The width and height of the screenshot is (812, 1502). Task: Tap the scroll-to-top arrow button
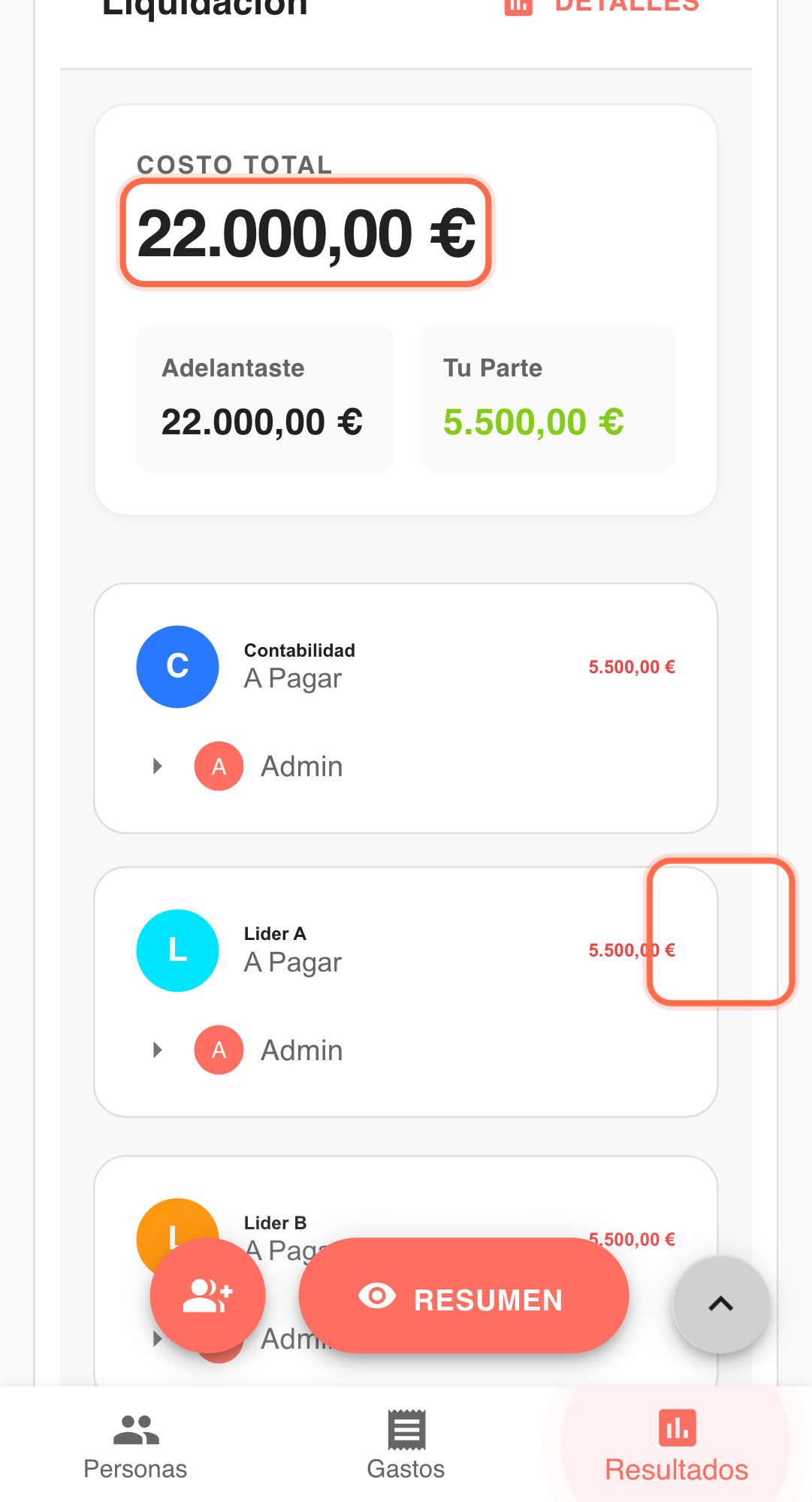point(720,1304)
